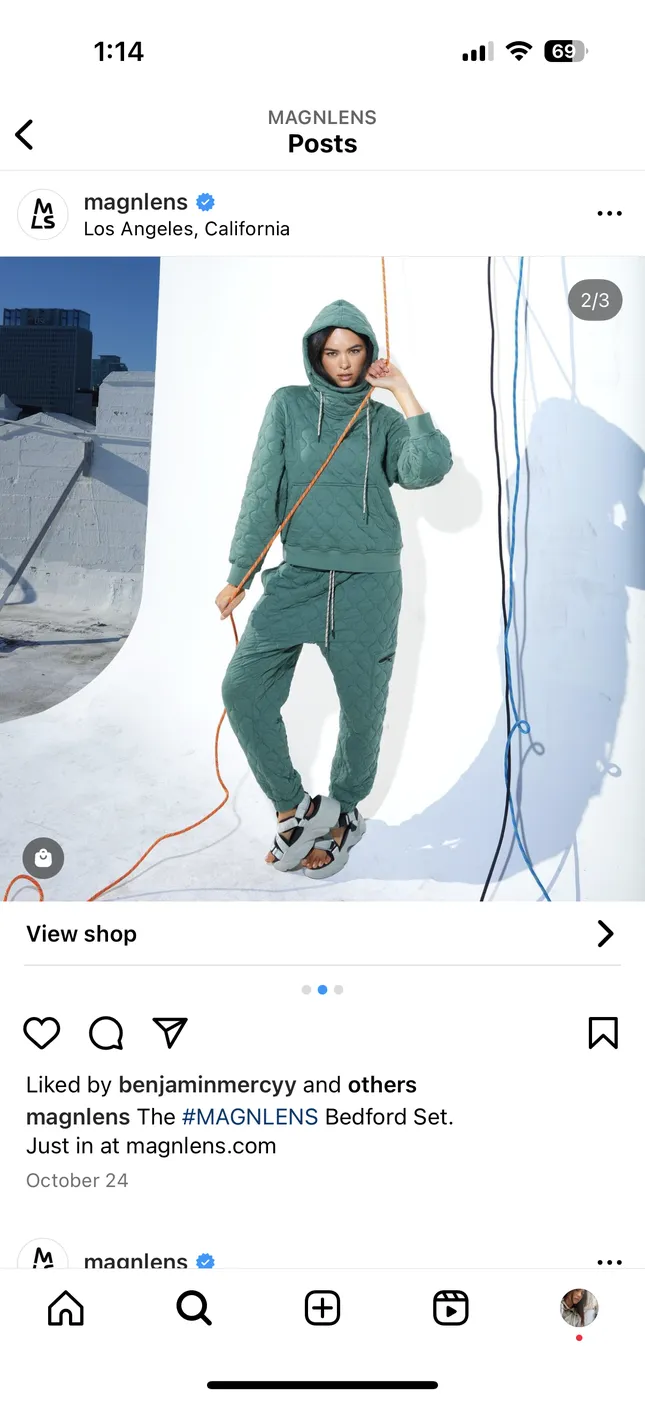Share the post via paper plane icon

[x=170, y=1033]
